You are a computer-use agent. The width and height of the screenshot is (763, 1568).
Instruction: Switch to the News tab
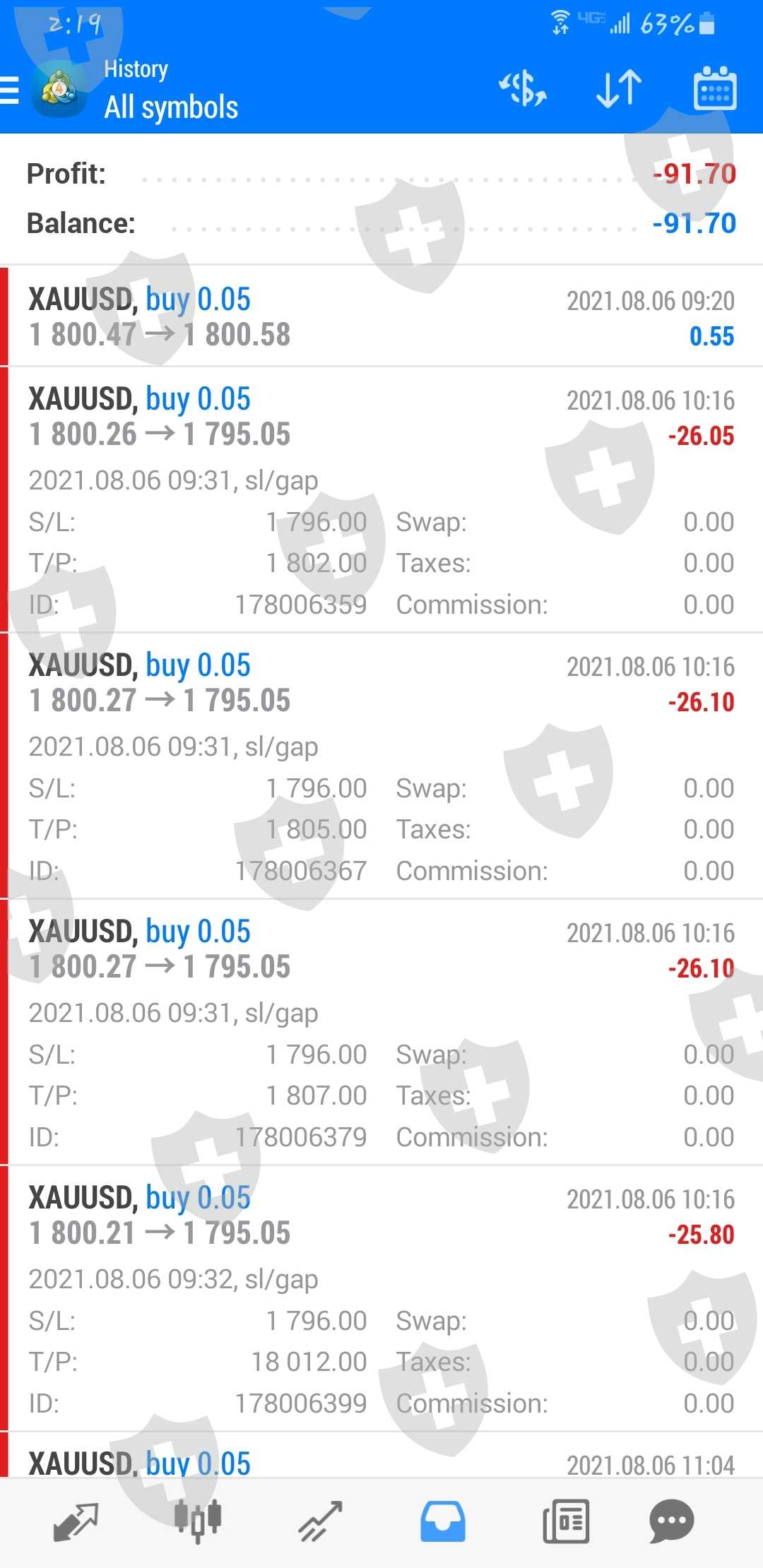565,1521
